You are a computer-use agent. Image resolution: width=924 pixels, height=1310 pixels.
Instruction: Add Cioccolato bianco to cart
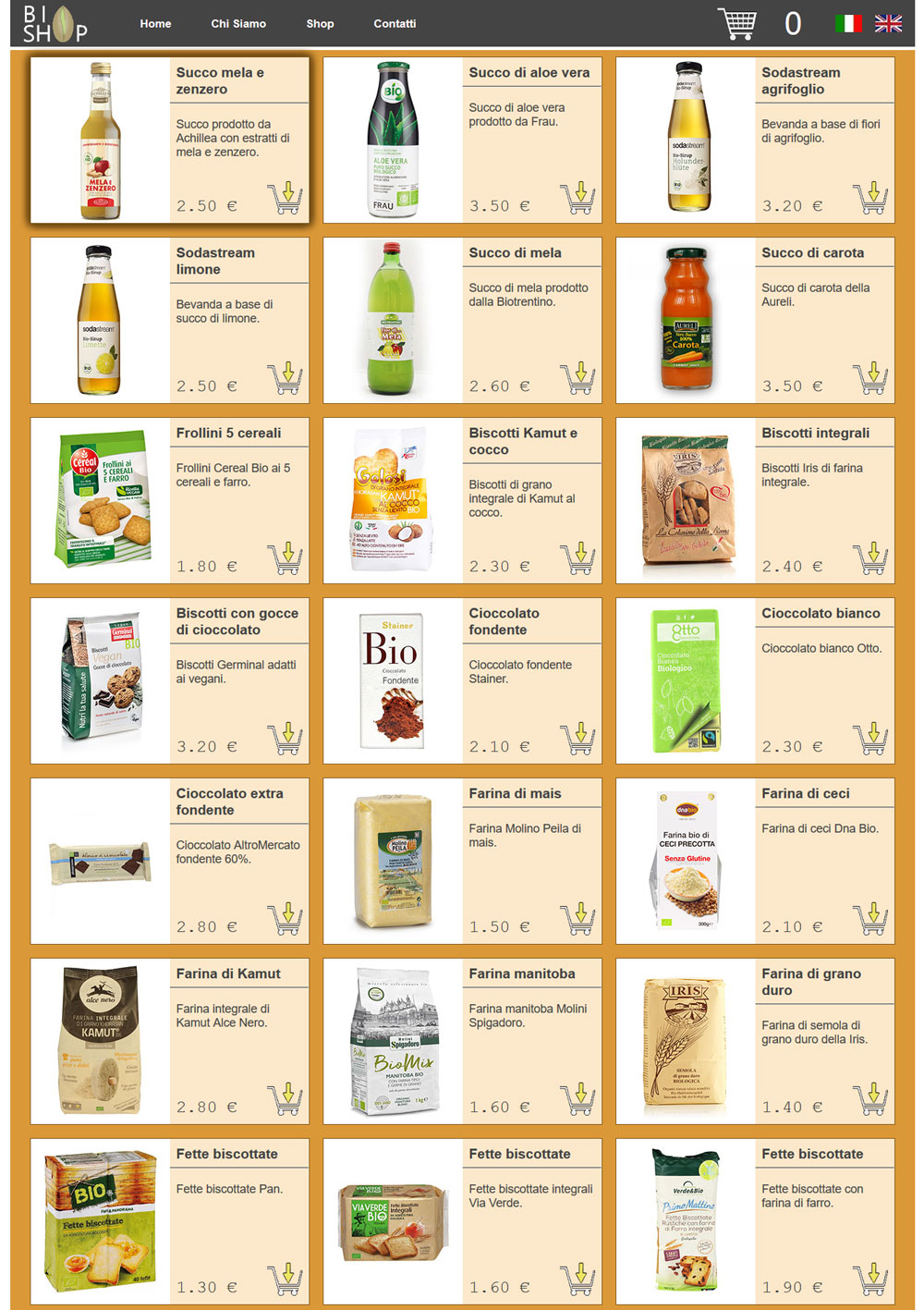[870, 739]
